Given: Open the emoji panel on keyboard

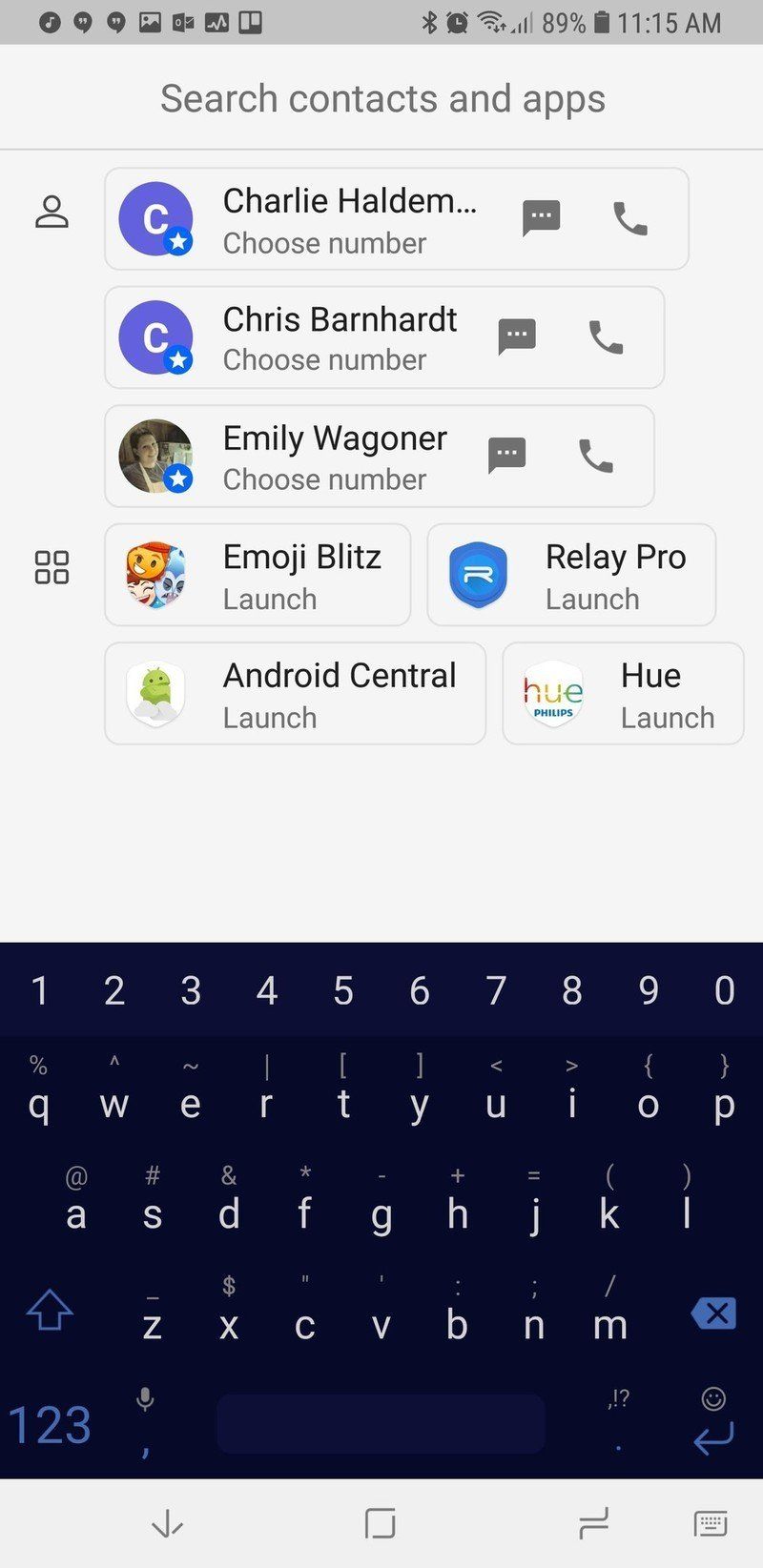Looking at the screenshot, I should point(714,1397).
